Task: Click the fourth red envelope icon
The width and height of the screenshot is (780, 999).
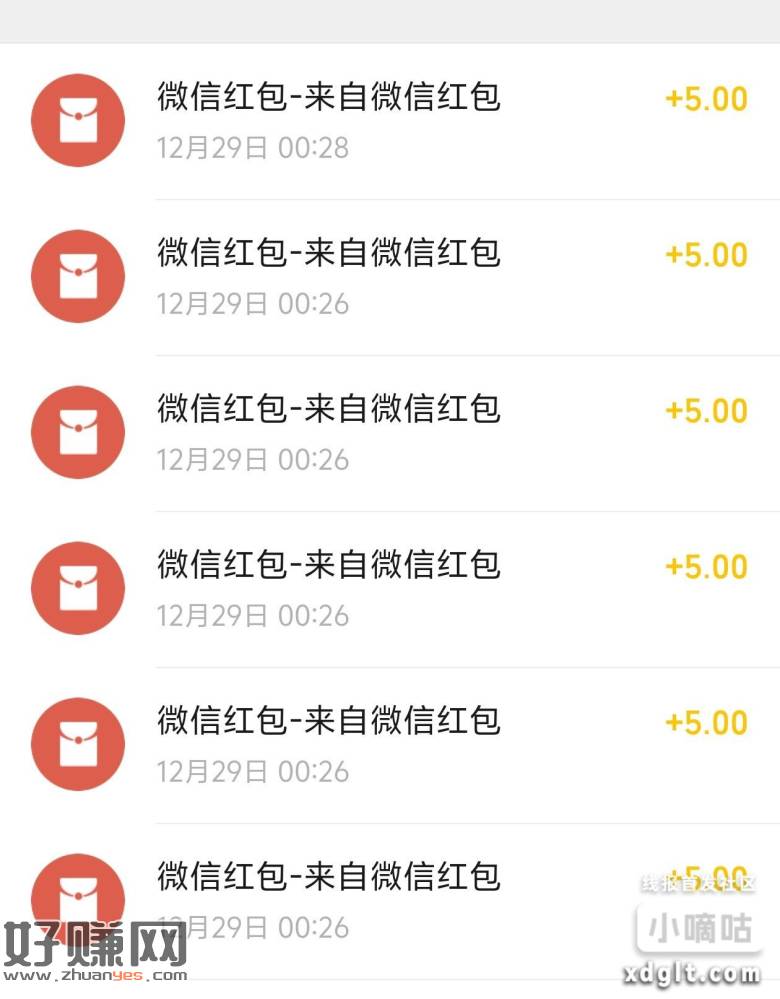Action: [77, 587]
